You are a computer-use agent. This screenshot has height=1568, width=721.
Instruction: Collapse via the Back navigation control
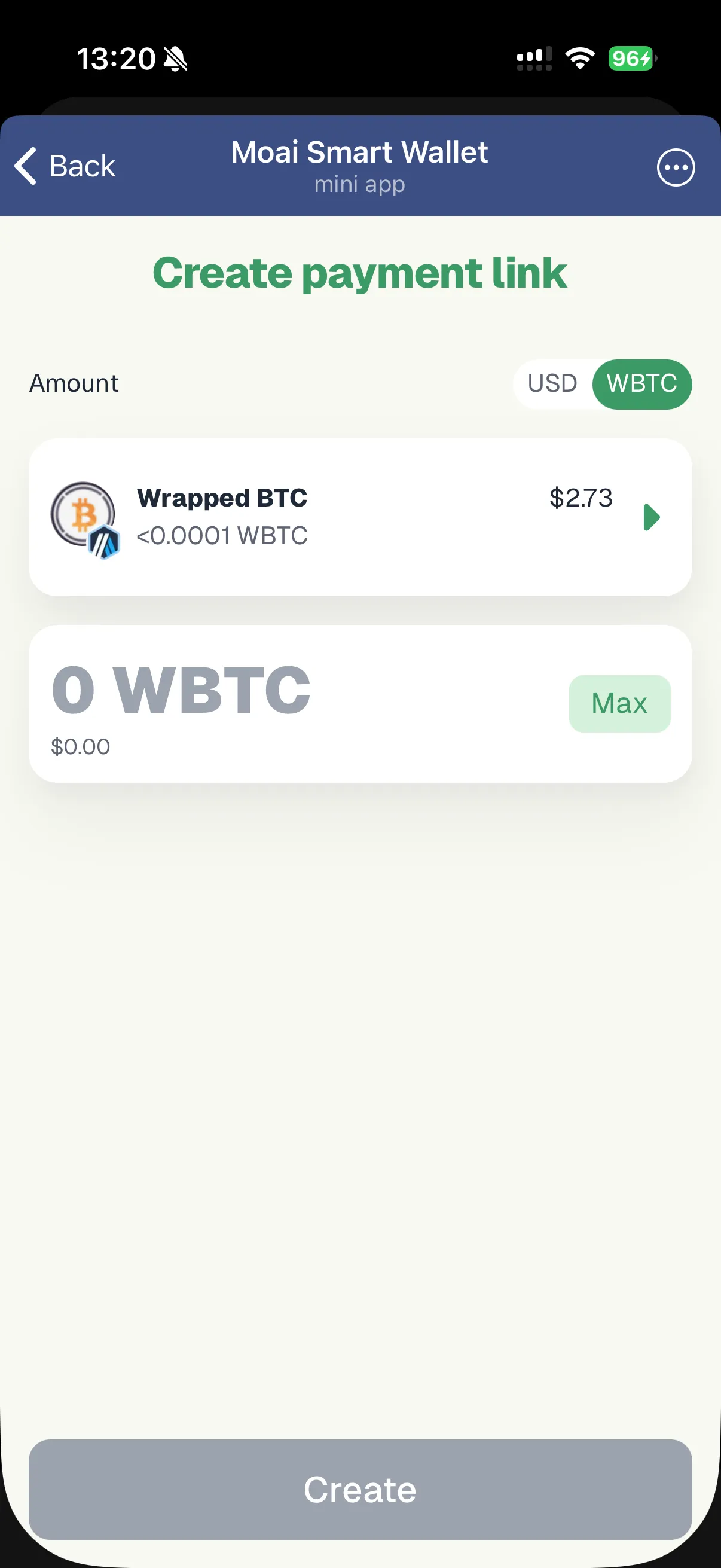[67, 167]
